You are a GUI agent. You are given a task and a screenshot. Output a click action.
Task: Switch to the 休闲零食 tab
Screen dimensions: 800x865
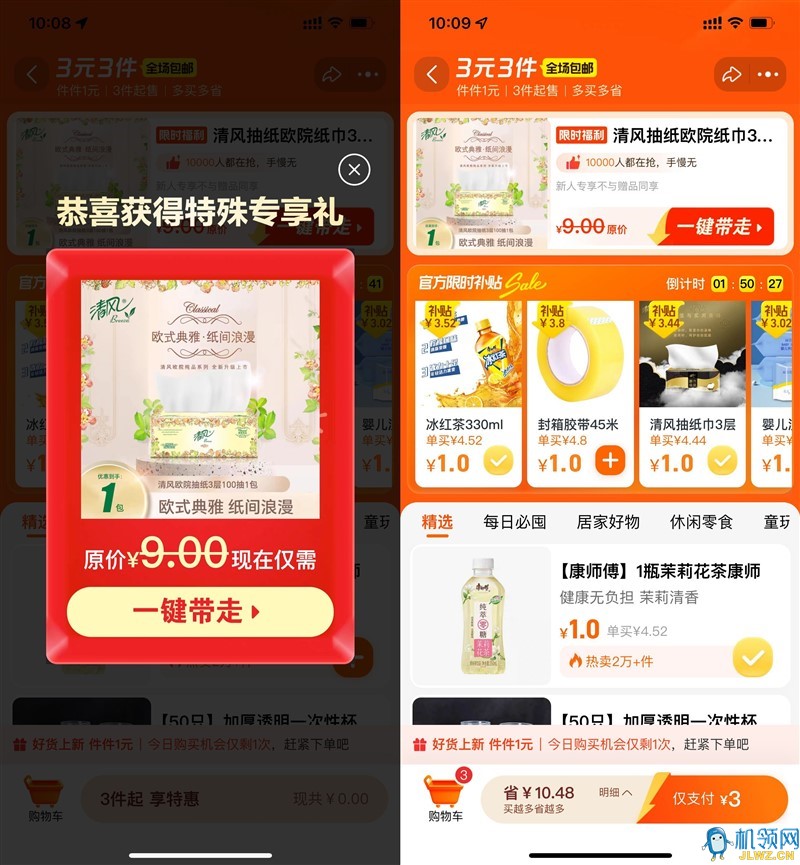[x=701, y=522]
